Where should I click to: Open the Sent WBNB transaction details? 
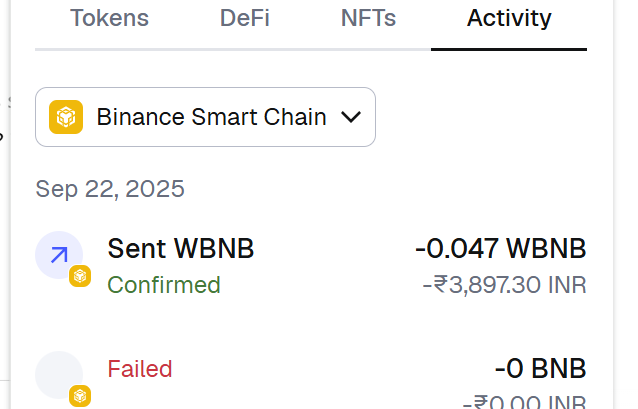tap(310, 265)
